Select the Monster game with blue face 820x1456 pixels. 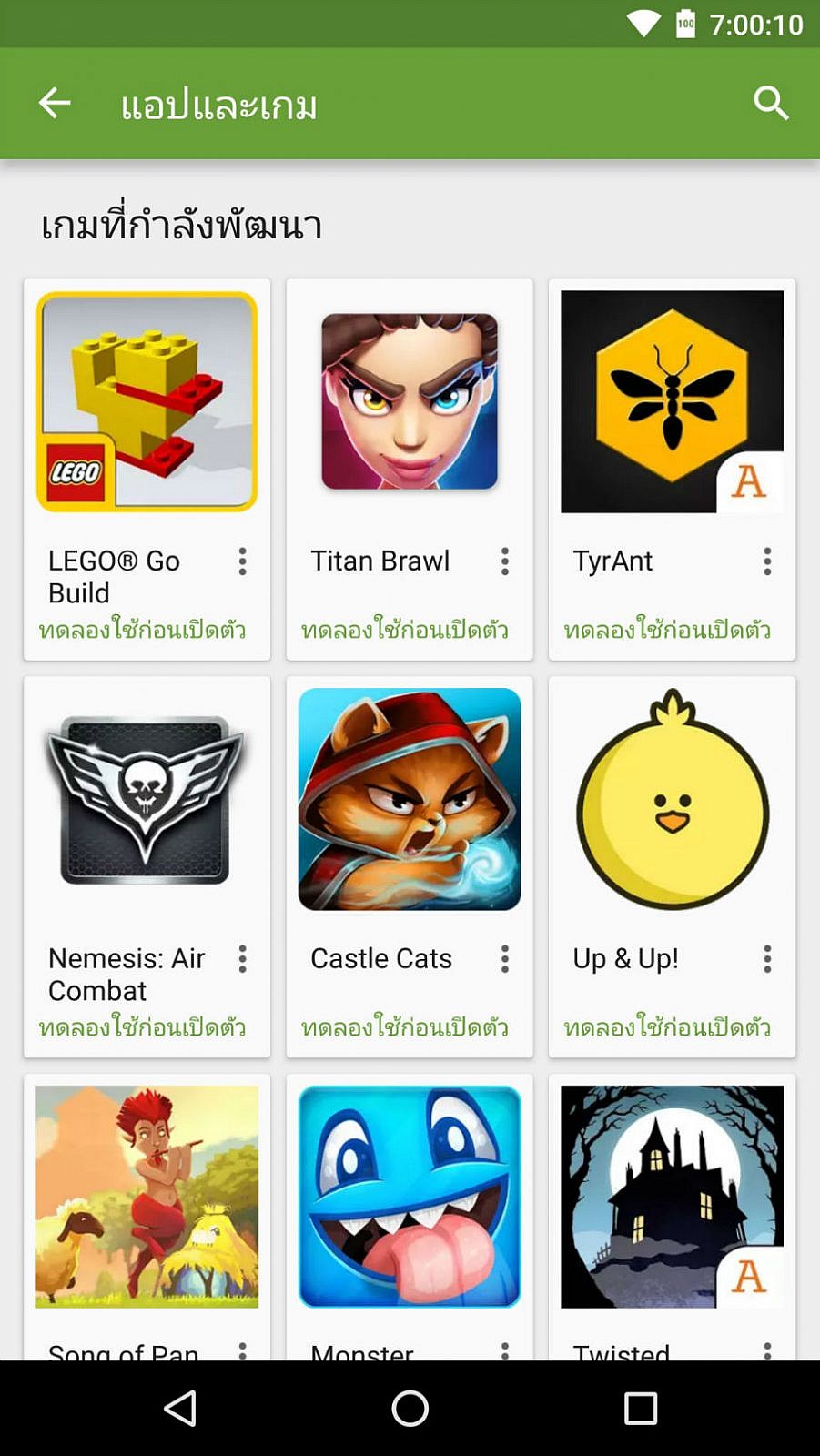click(409, 1197)
